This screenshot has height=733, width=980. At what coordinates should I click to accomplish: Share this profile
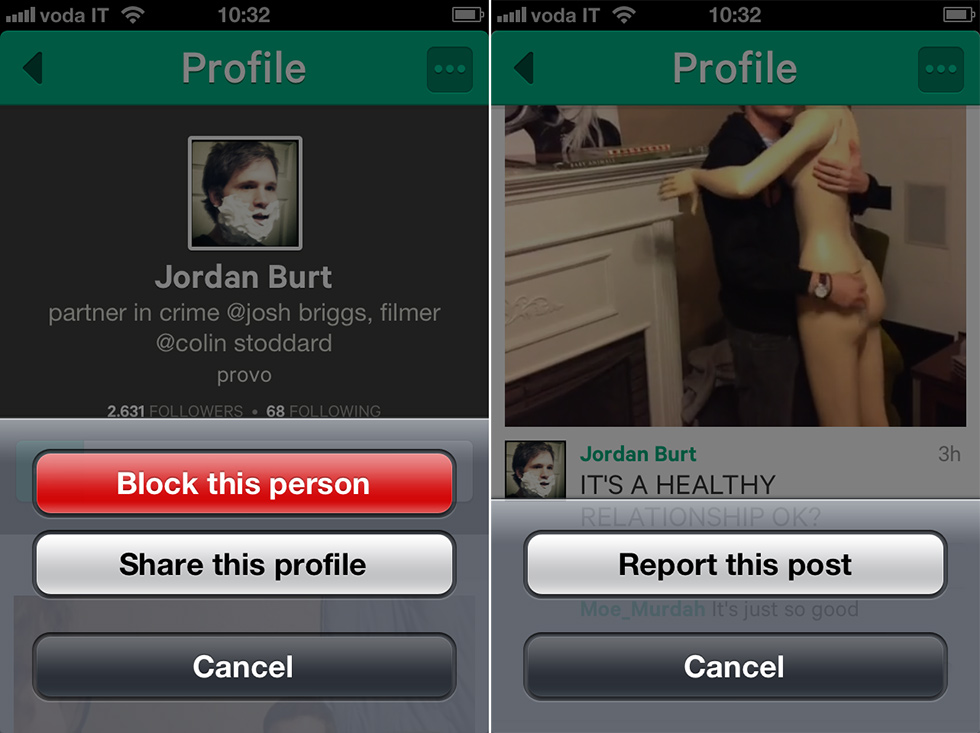click(244, 565)
